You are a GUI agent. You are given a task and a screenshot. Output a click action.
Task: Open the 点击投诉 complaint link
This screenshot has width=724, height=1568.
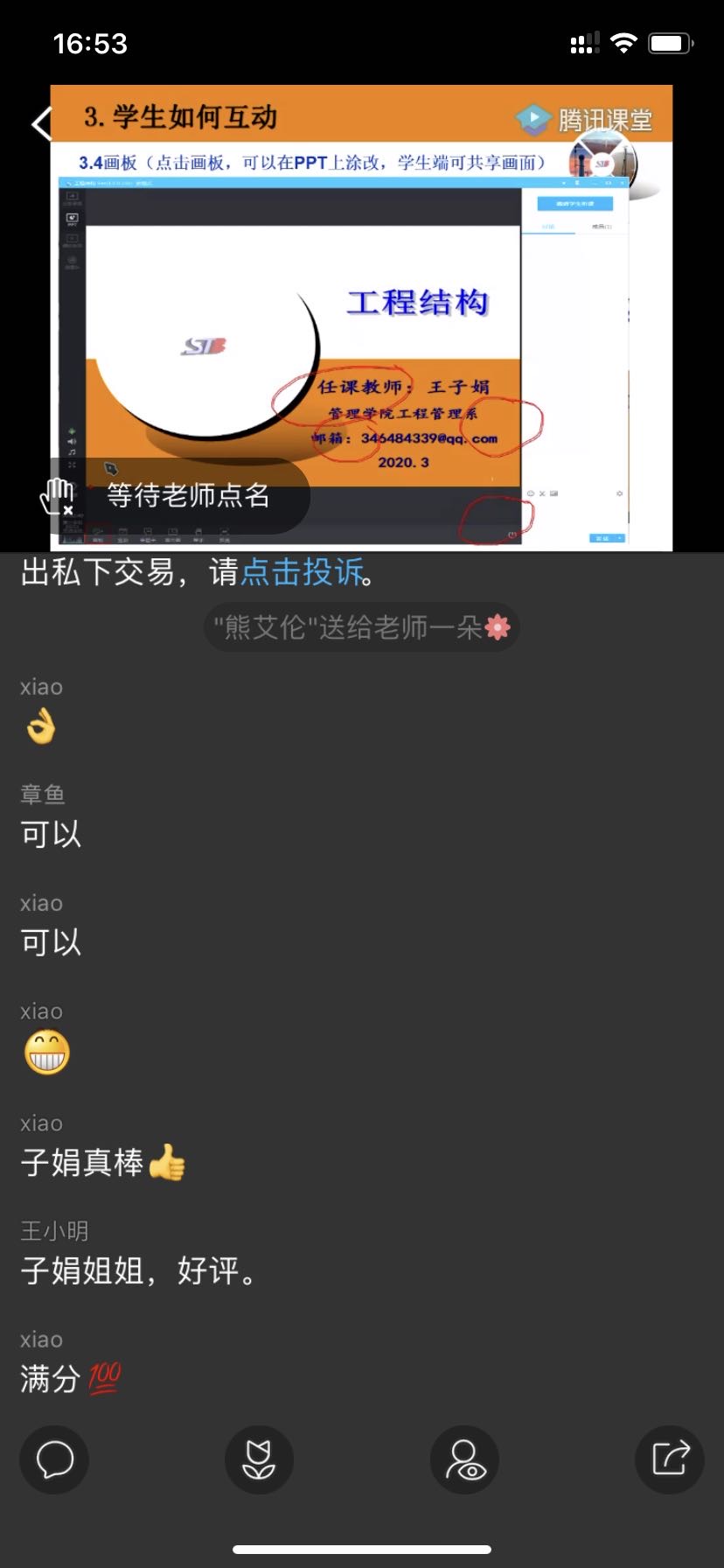click(x=302, y=572)
